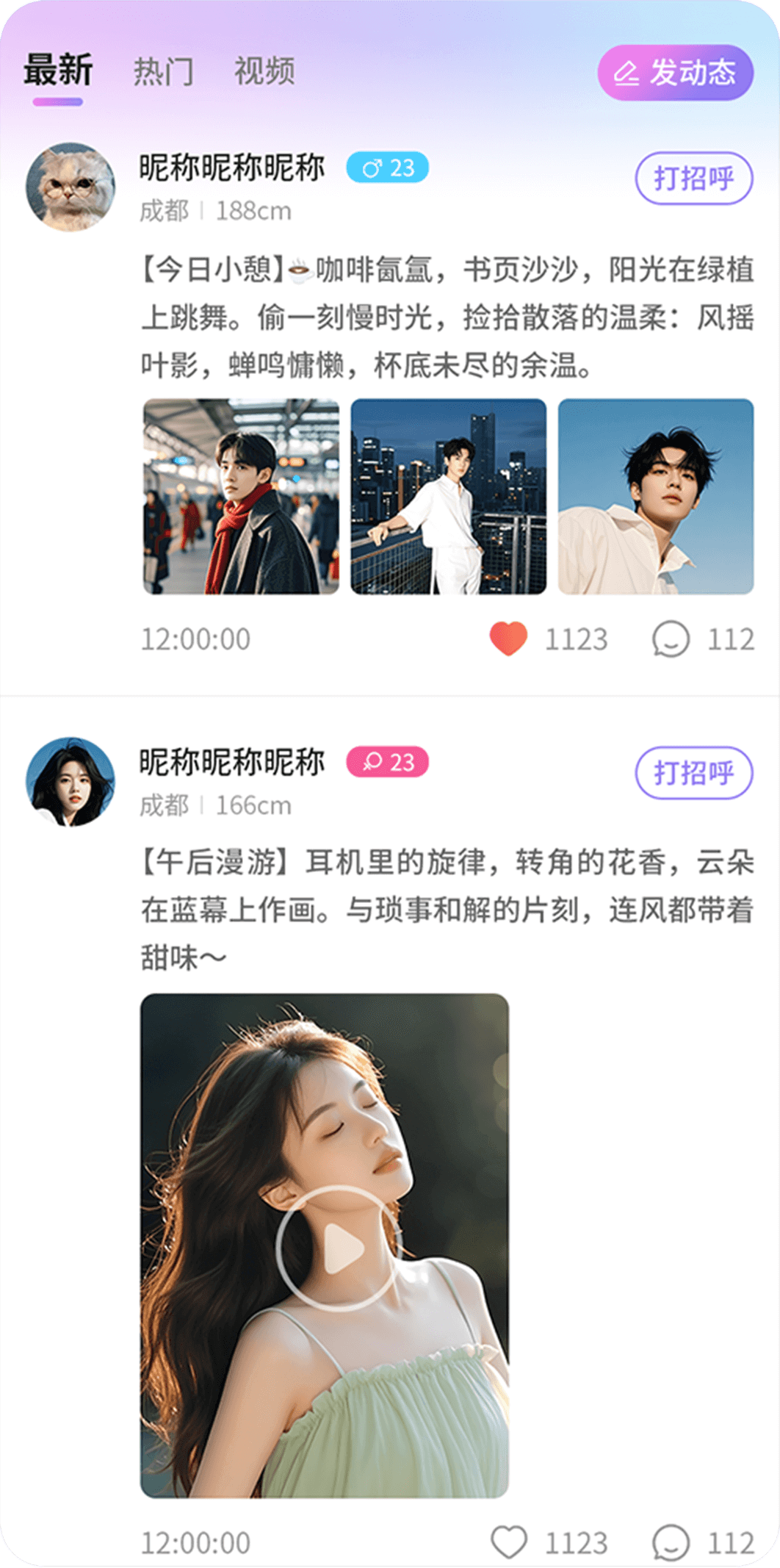Tap 打招呼 on the 166cm user's post
780x1568 pixels.
pos(693,773)
